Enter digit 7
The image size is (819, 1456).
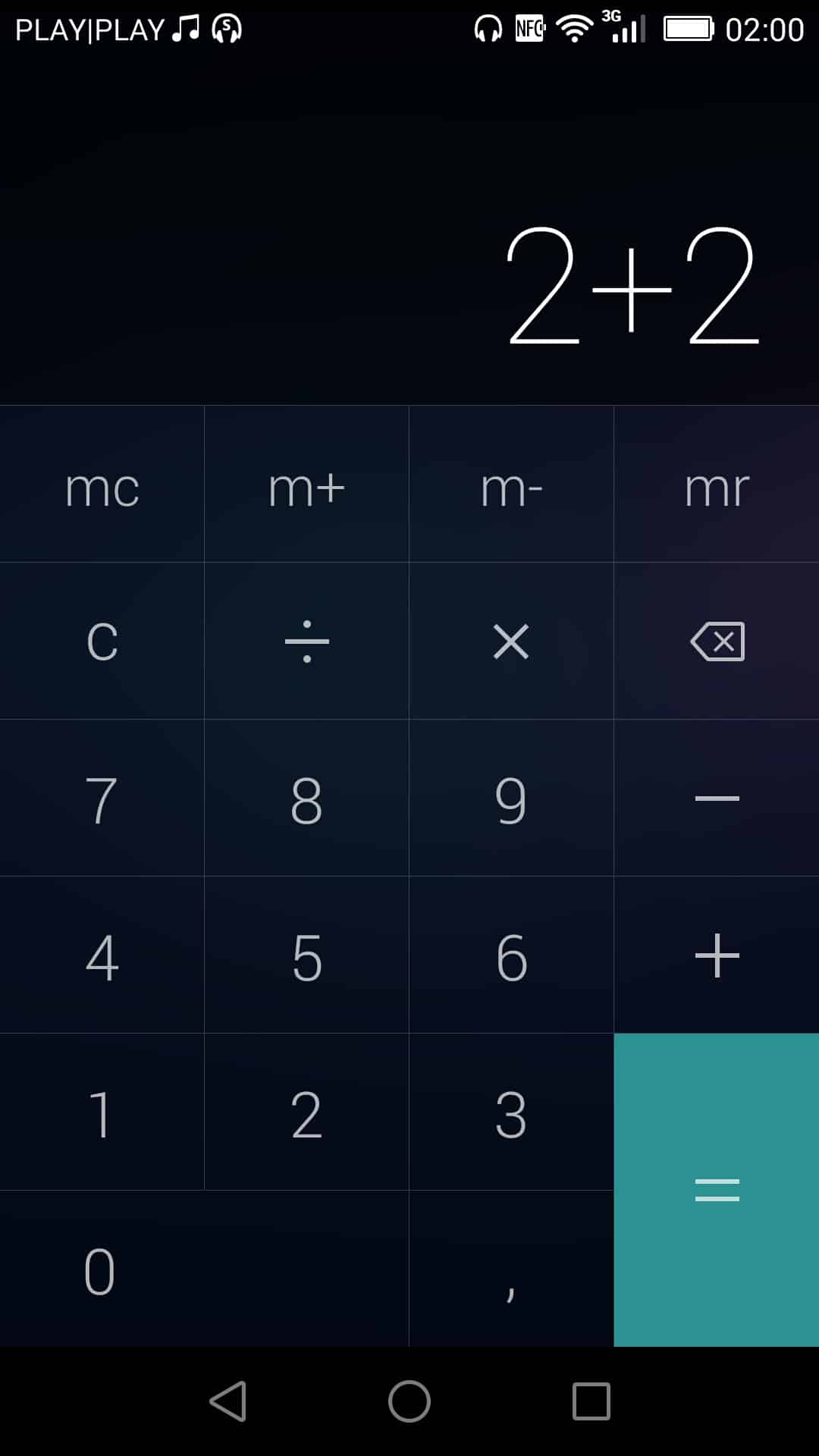pyautogui.click(x=102, y=799)
